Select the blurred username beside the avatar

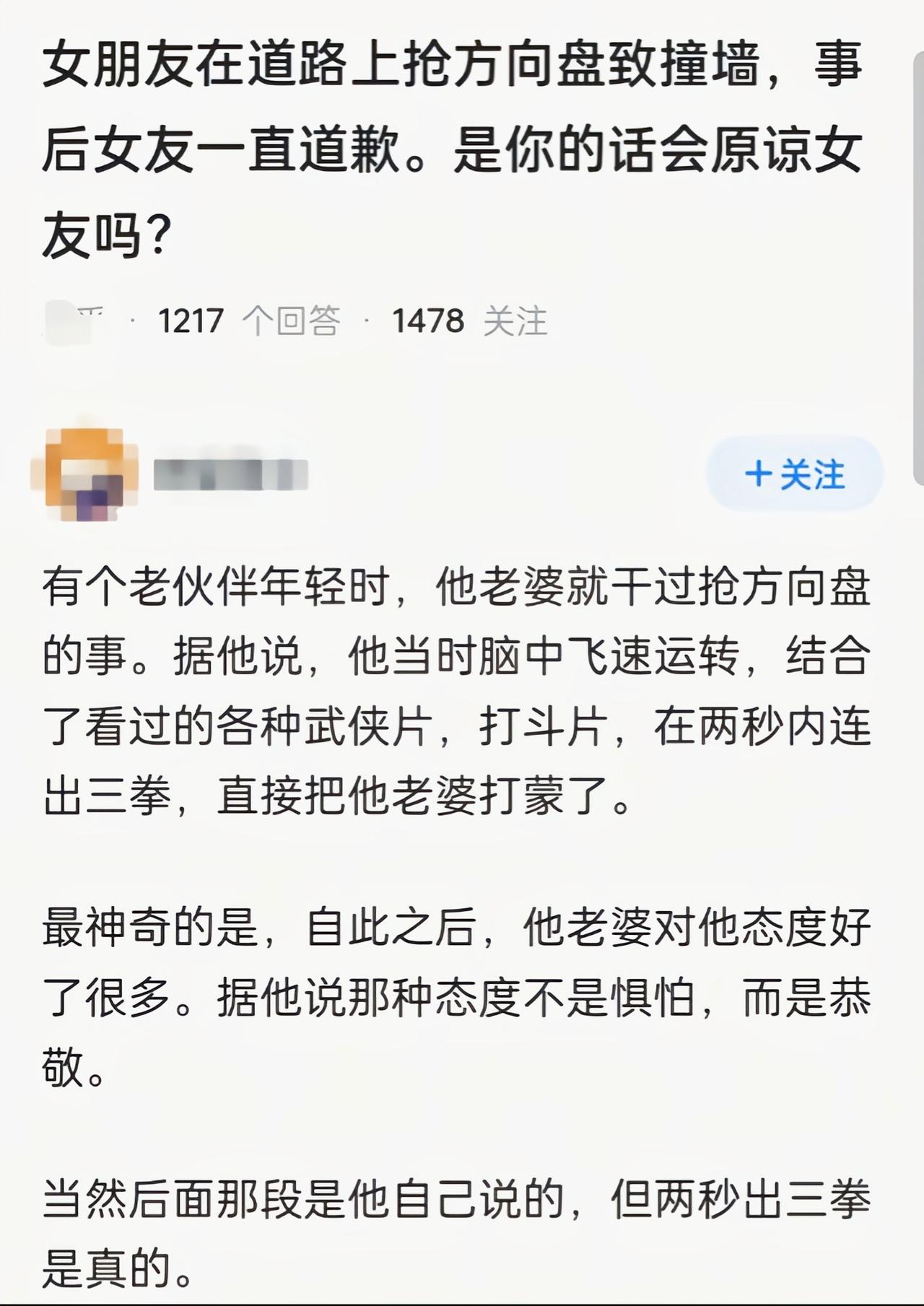coord(231,473)
